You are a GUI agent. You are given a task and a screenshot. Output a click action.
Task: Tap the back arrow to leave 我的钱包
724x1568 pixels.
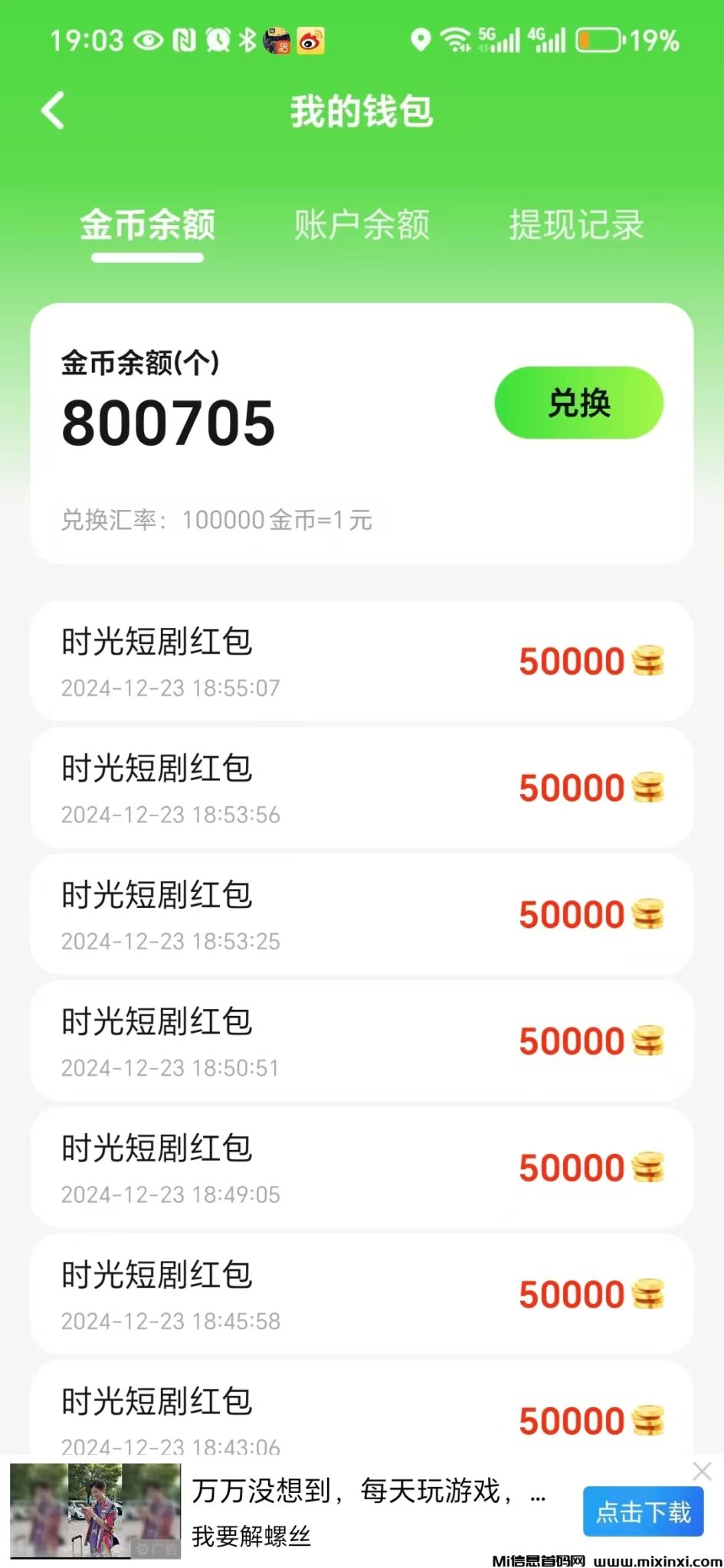click(54, 109)
